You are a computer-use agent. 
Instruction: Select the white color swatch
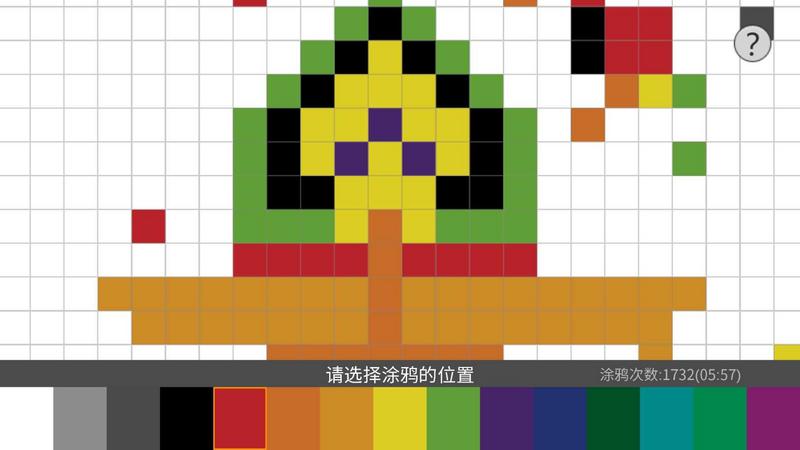pyautogui.click(x=26, y=418)
